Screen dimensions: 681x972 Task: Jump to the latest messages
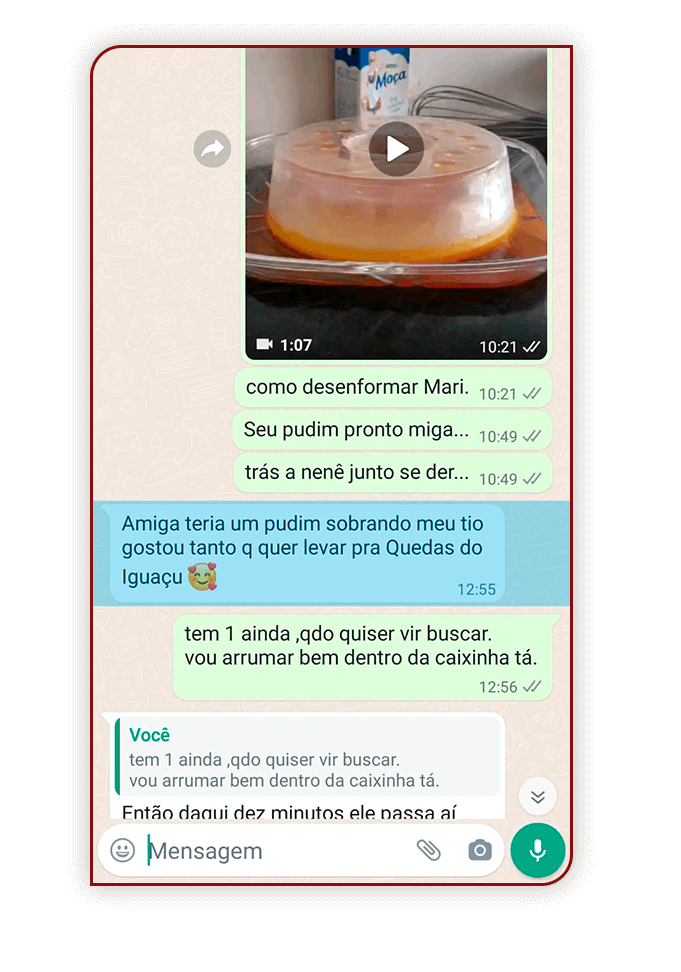[x=538, y=796]
